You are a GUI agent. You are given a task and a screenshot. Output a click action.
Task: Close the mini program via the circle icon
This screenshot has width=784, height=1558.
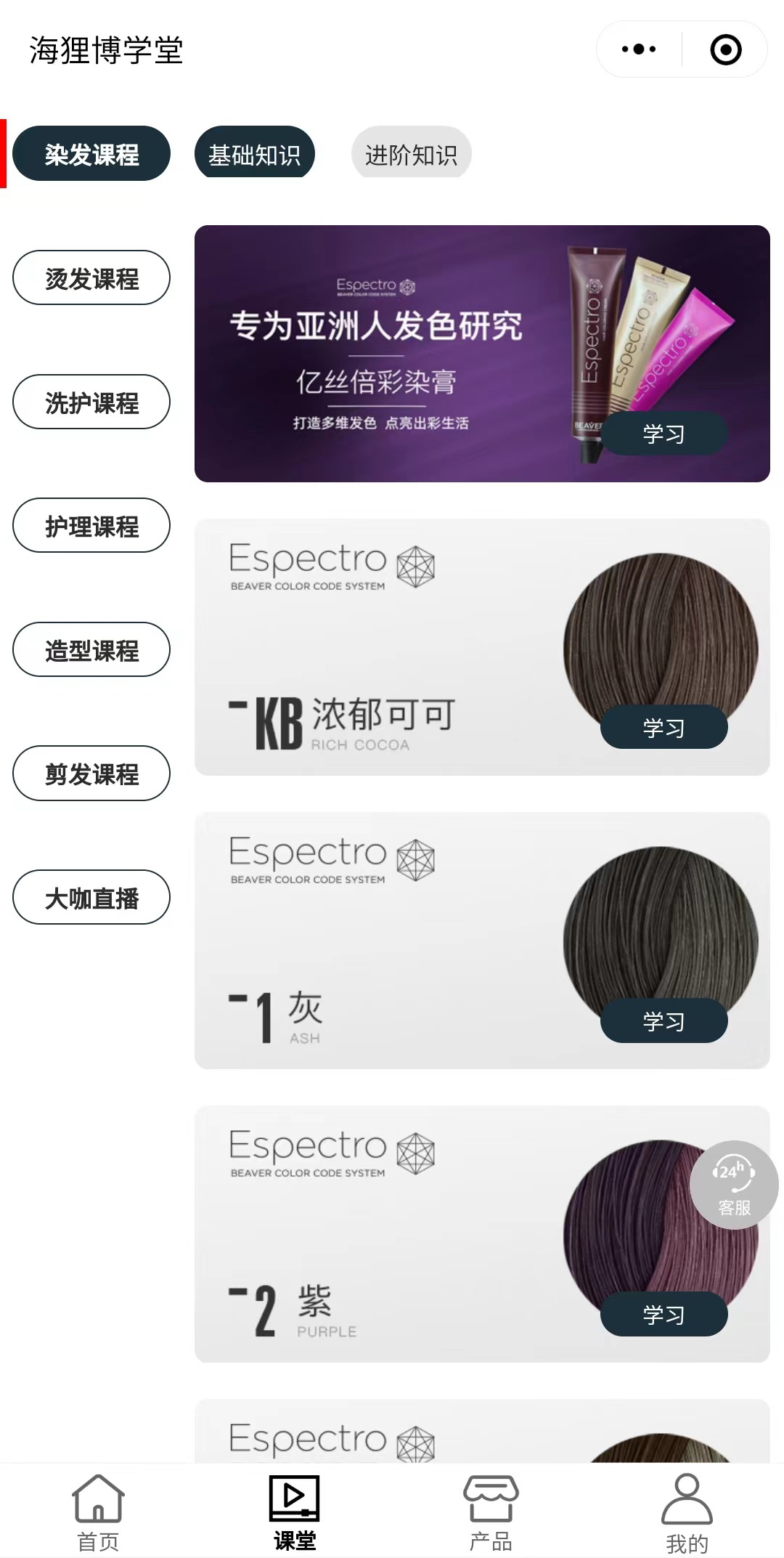[725, 49]
